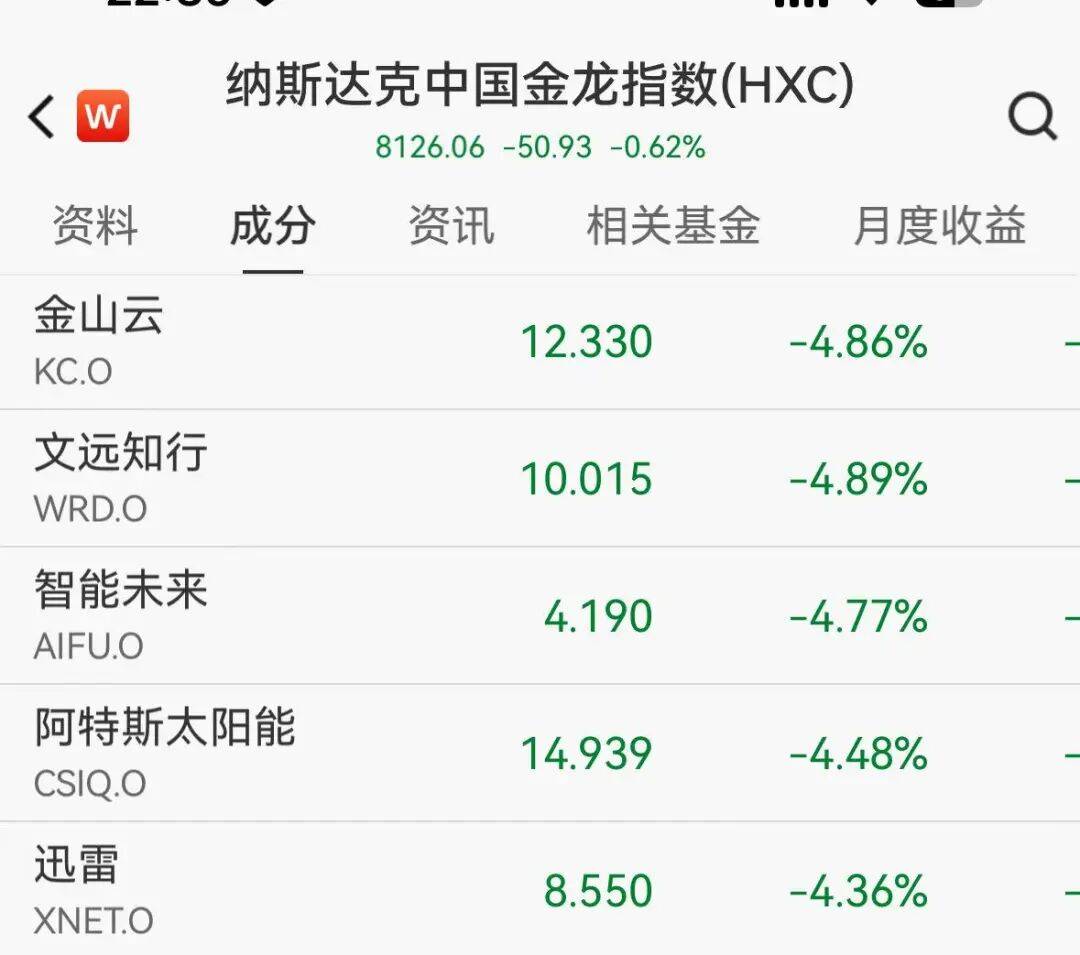Screen dimensions: 1080x955
Task: View the 月度收益 tab
Action: (x=939, y=225)
